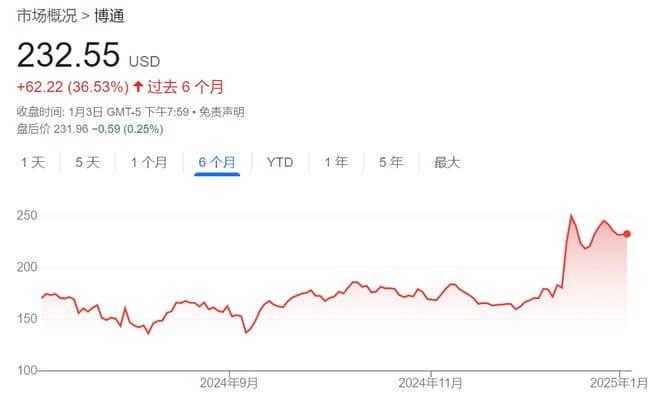The image size is (660, 403).
Task: Select the 6 个月 time range
Action: 217,162
